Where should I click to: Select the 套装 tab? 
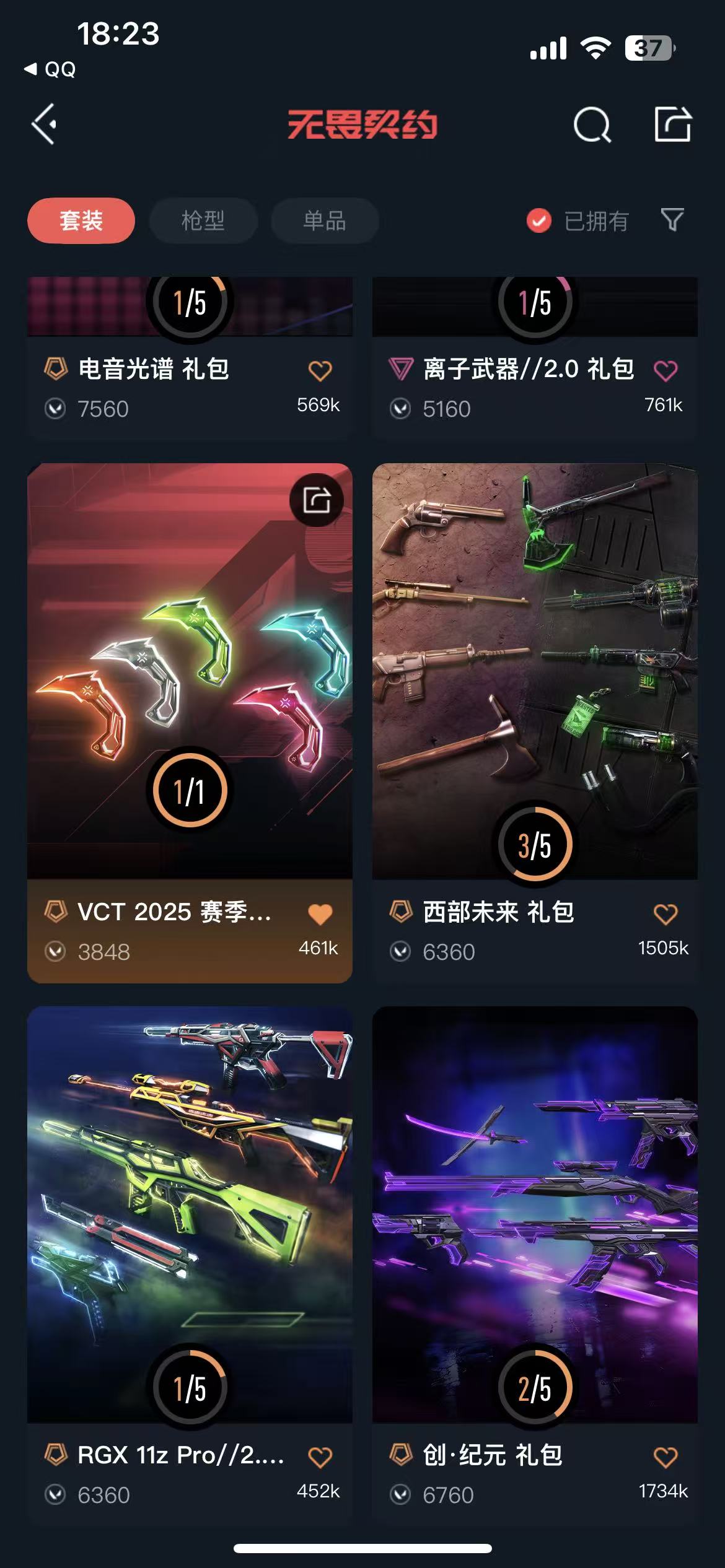[x=81, y=220]
